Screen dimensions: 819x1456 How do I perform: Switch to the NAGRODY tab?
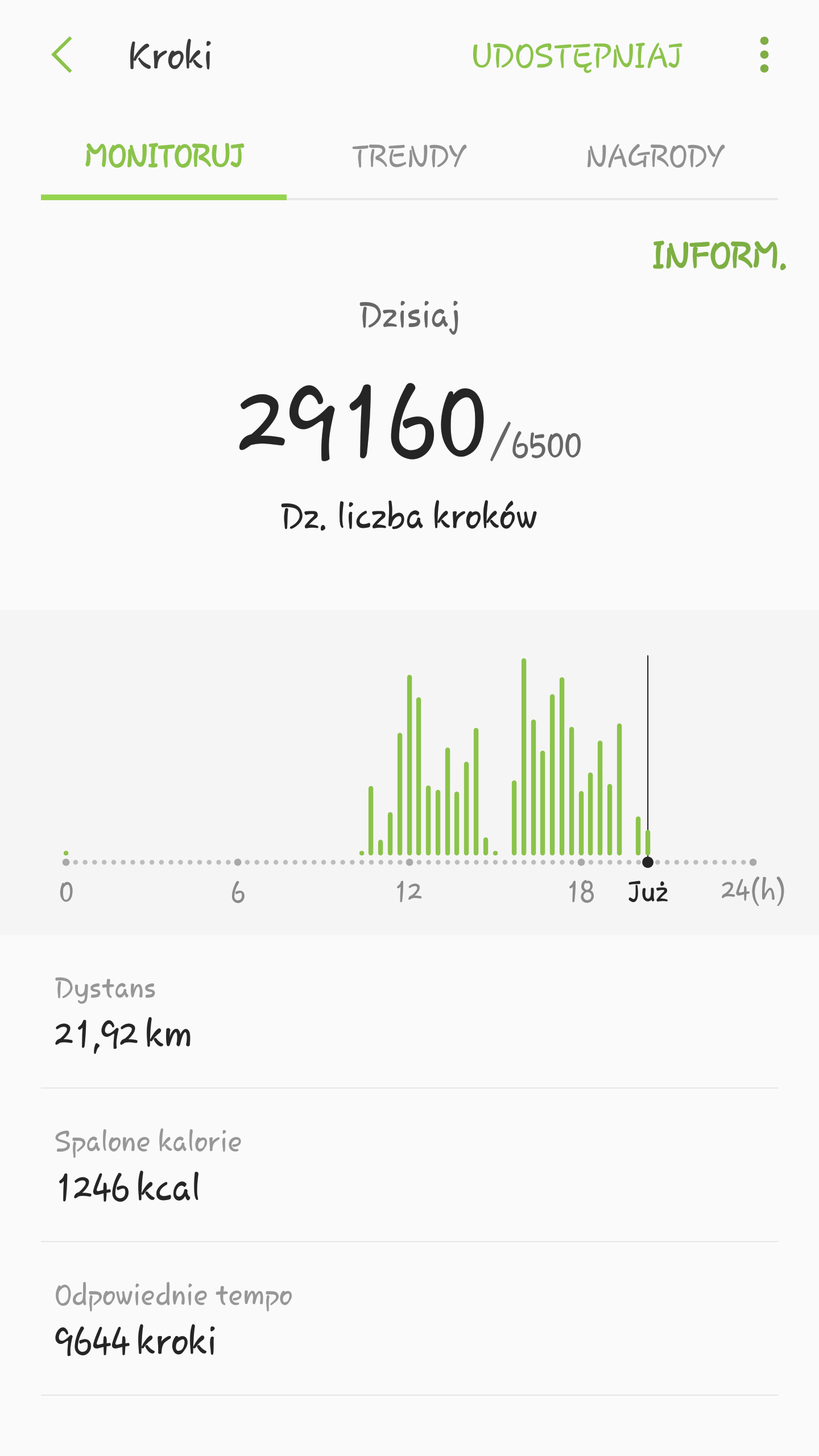coord(655,156)
